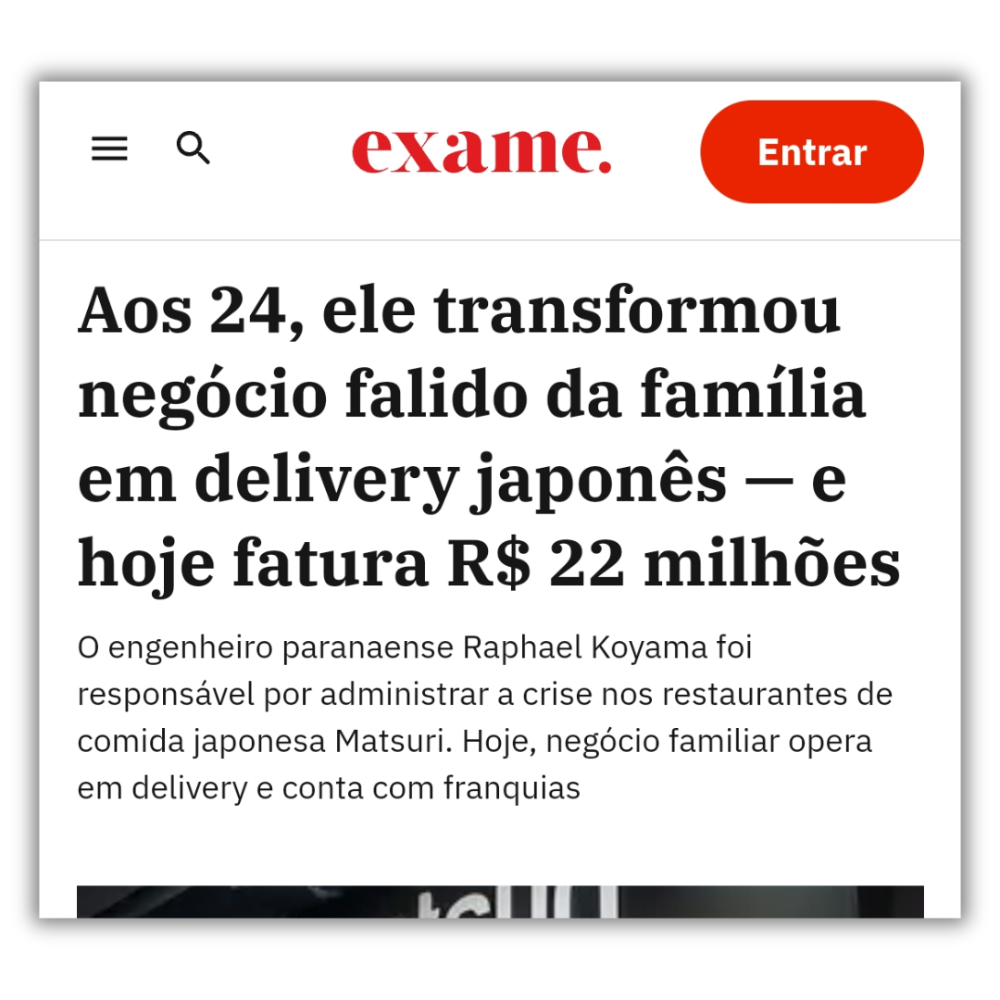Open the hamburger menu

click(110, 150)
